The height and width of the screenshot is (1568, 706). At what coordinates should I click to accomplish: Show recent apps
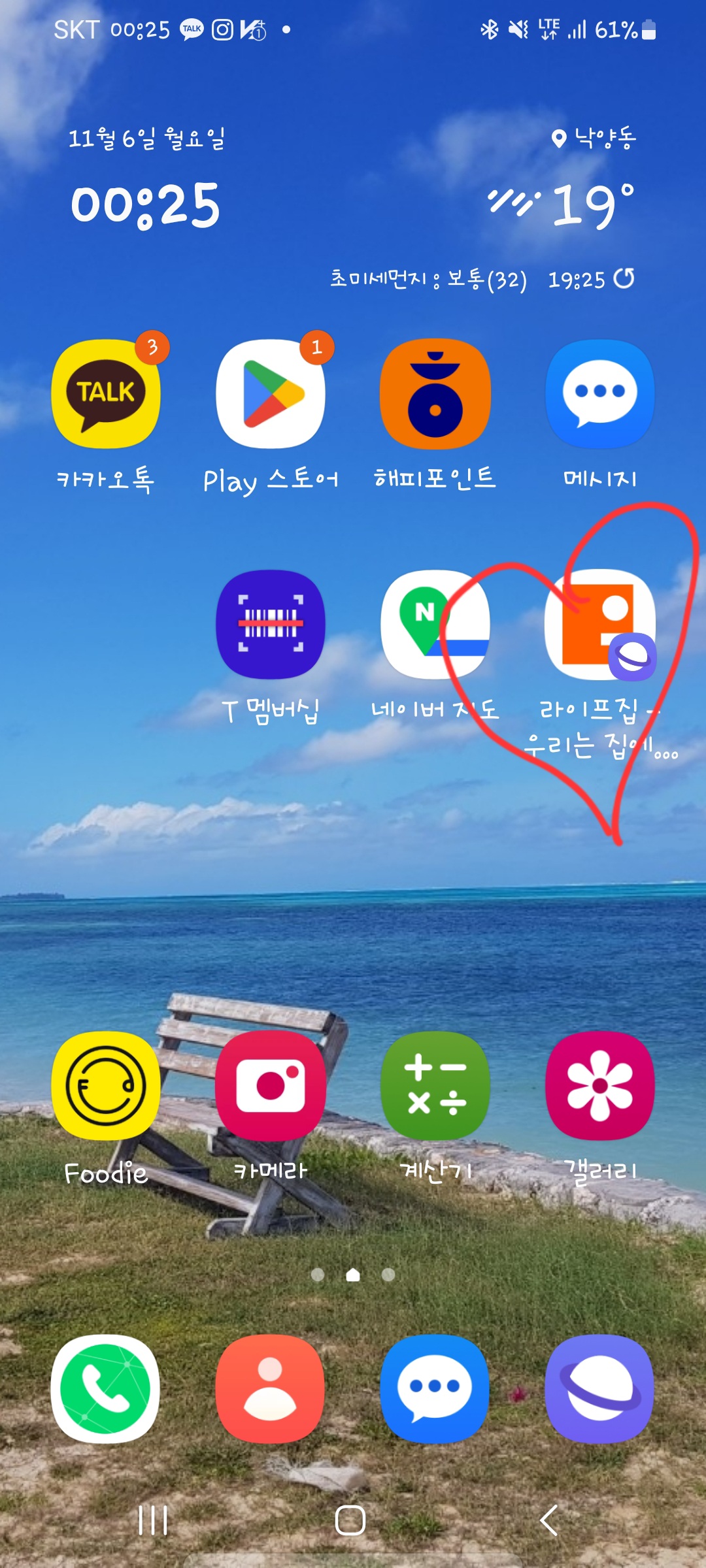[153, 1520]
